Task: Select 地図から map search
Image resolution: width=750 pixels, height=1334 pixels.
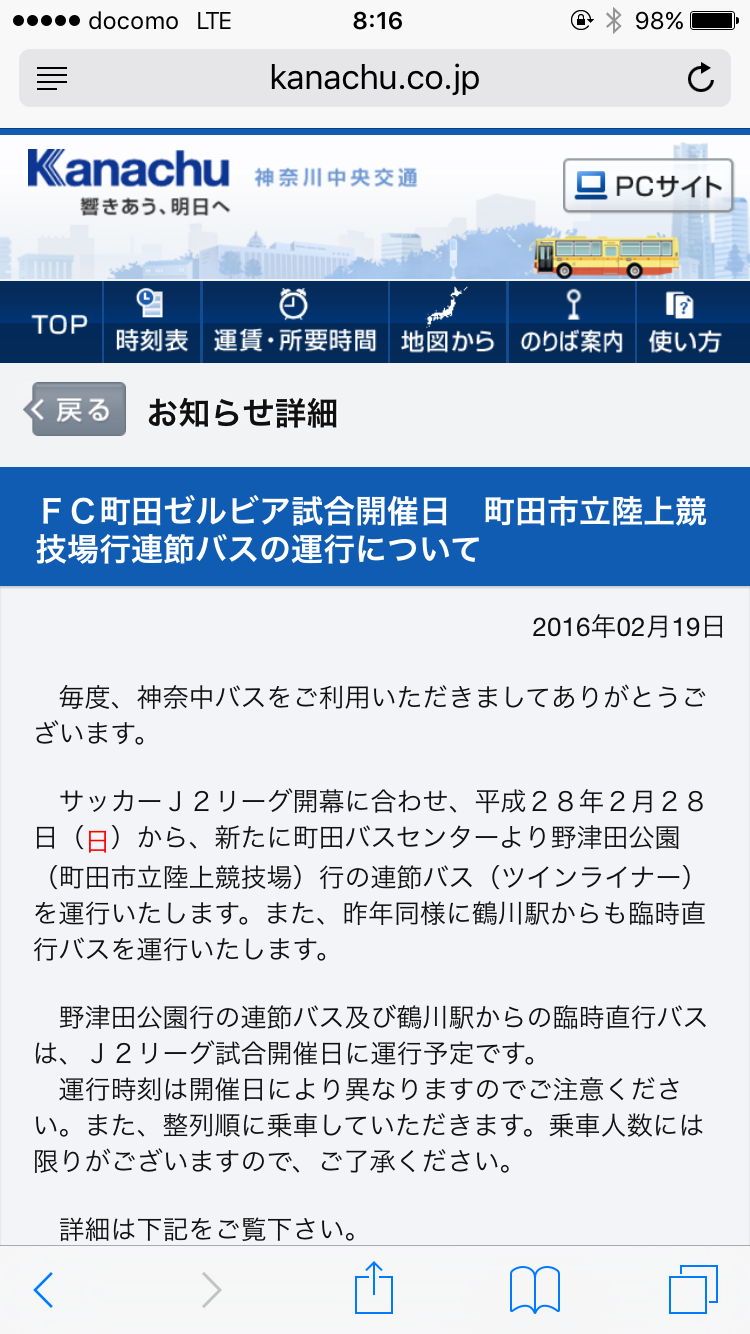Action: pyautogui.click(x=448, y=323)
